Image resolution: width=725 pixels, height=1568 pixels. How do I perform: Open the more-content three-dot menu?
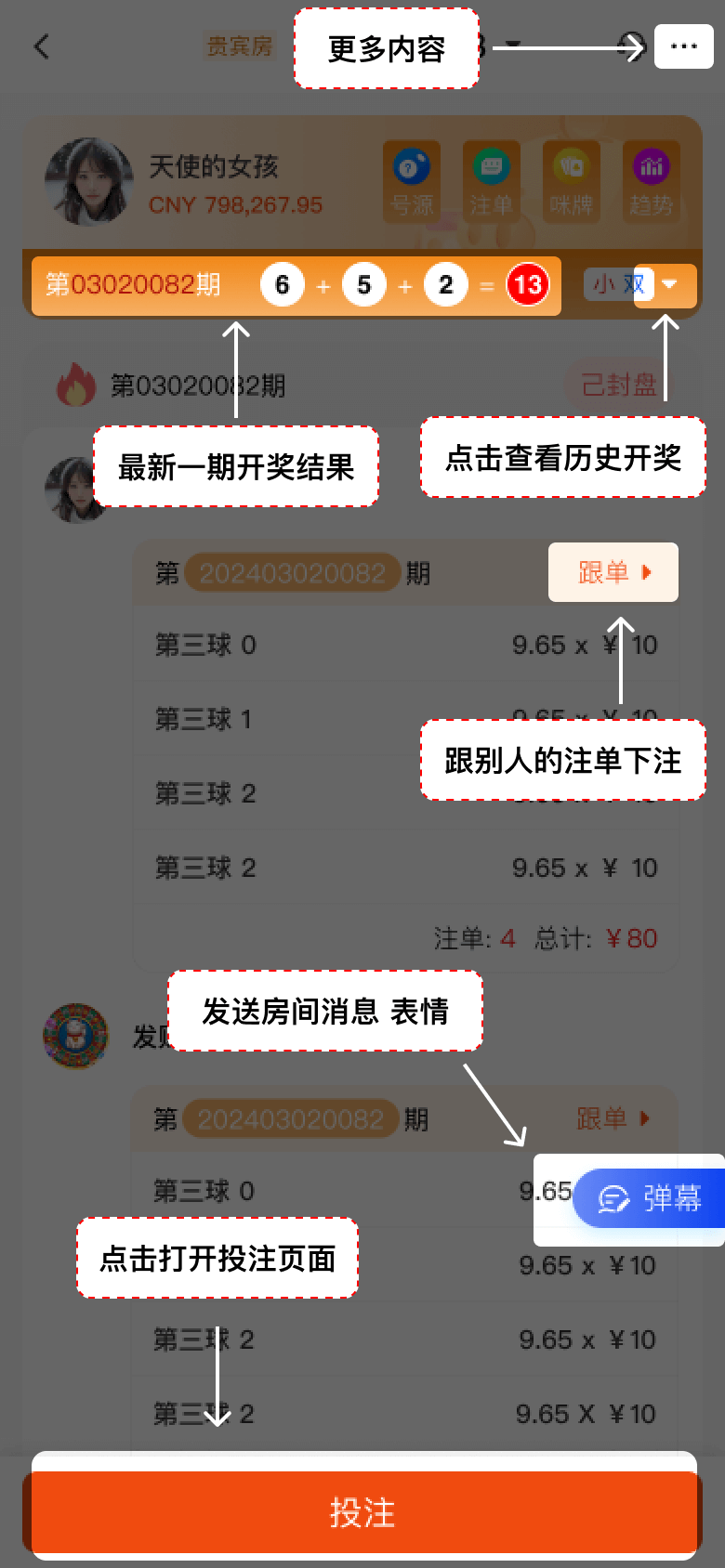(683, 46)
